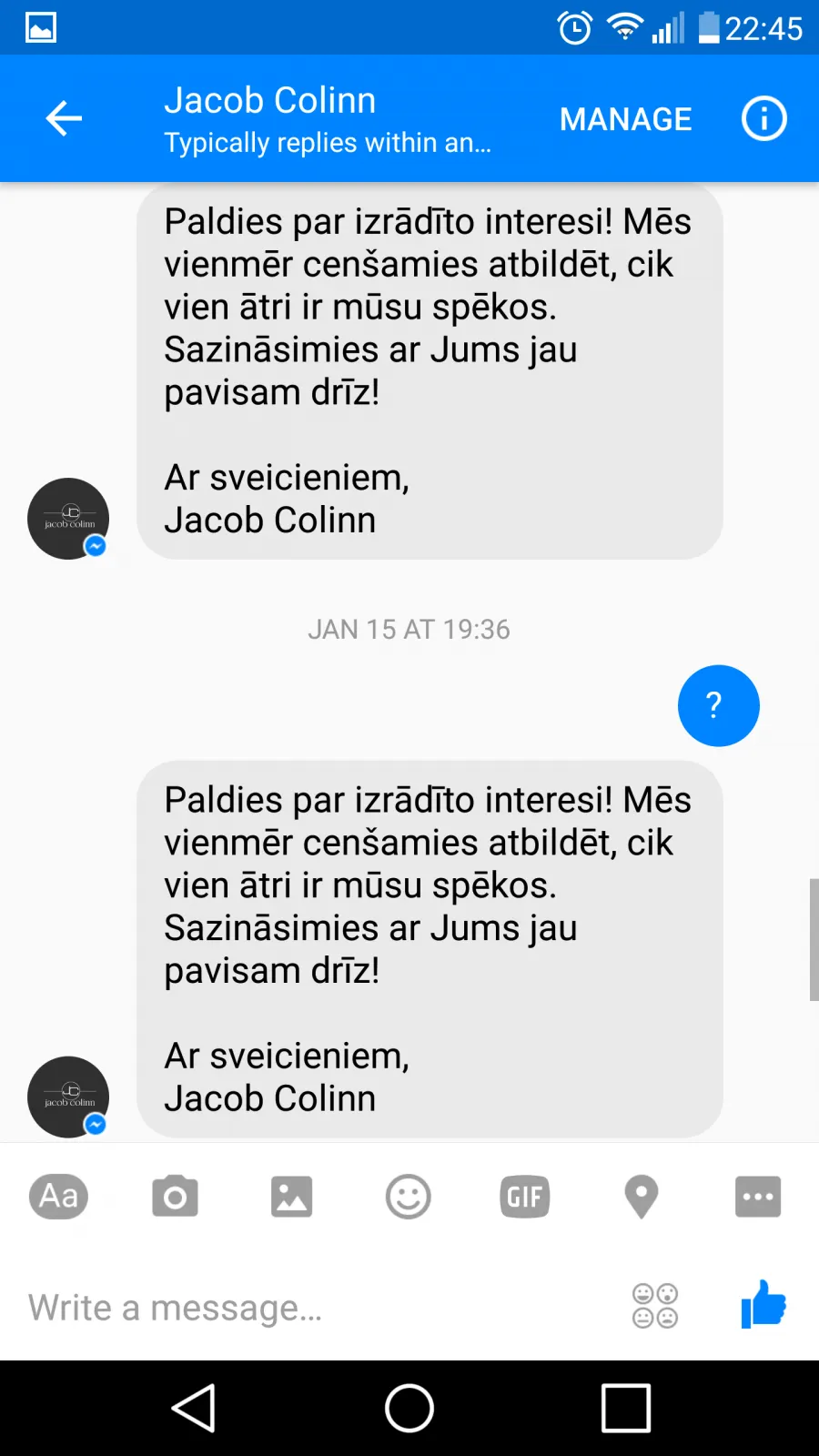Open recent apps with square button
This screenshot has height=1456, width=819.
(x=626, y=1409)
